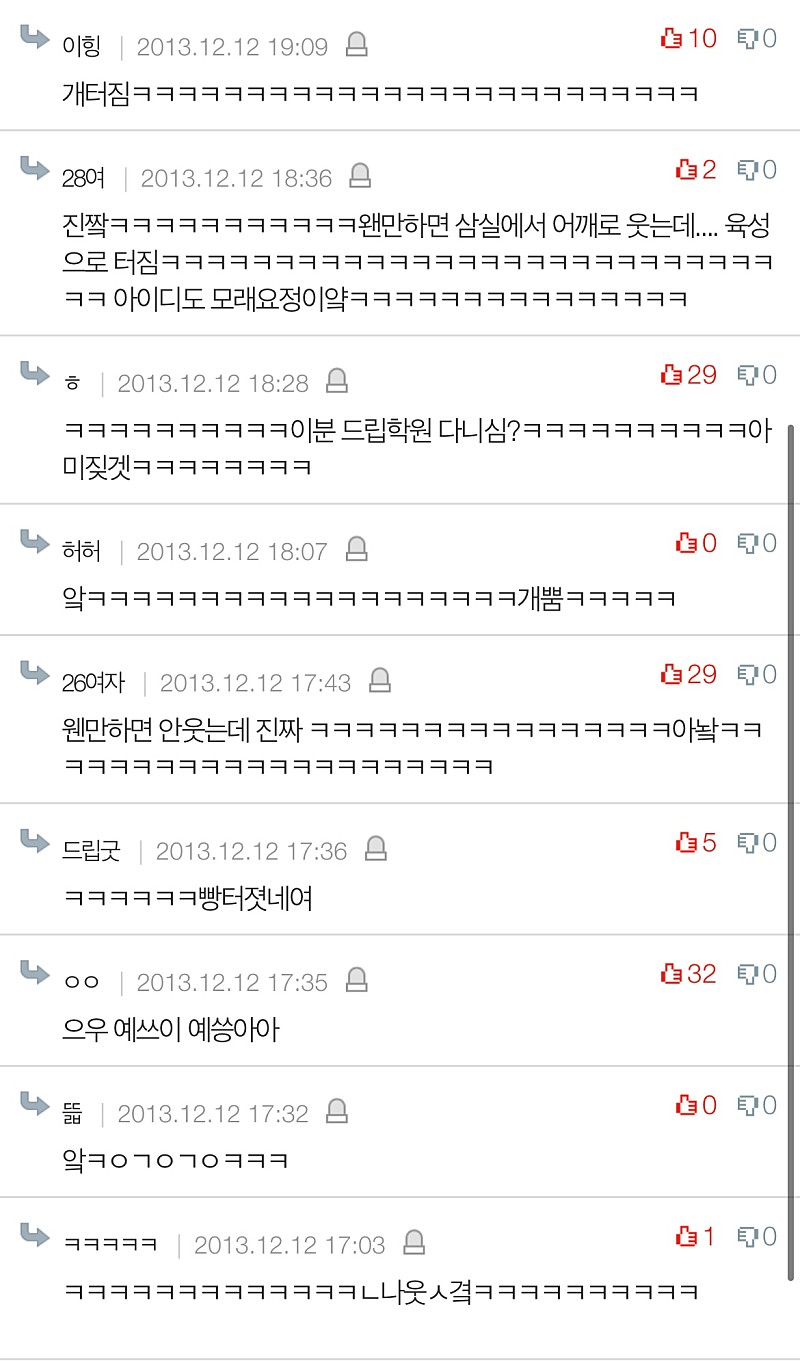Report the comment posted at 18:28
The width and height of the screenshot is (800, 1363).
337,381
